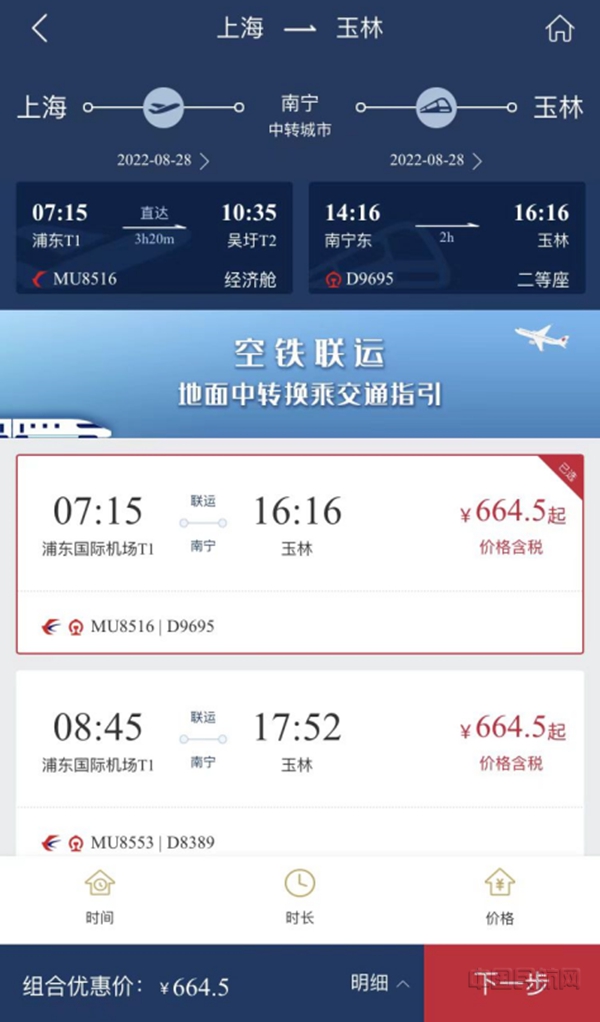
Task: Sort results by 价格
Action: (500, 898)
